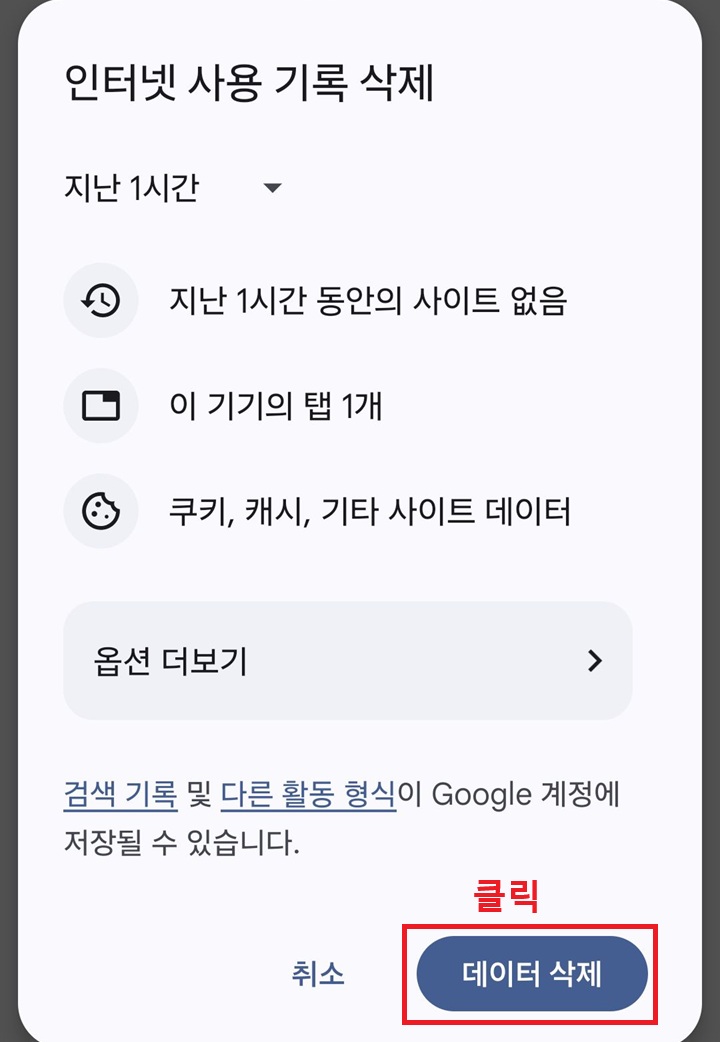Click the 데이터 삭제 button
The image size is (720, 1042).
coord(532,972)
